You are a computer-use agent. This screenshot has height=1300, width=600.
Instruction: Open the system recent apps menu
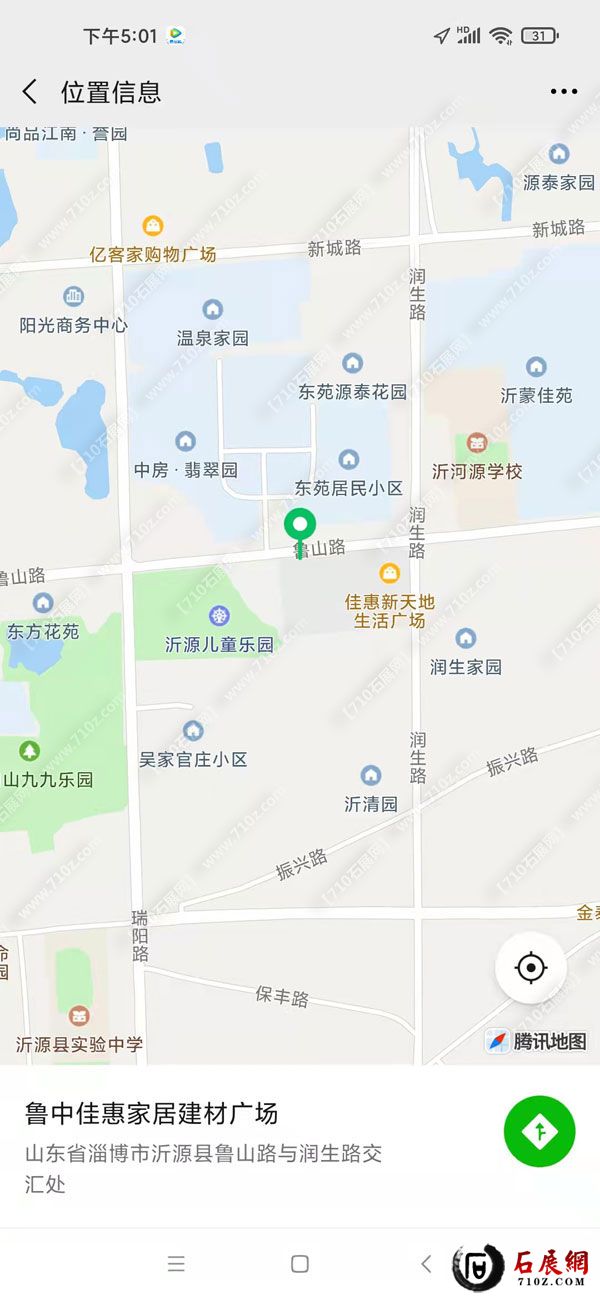tap(177, 1264)
